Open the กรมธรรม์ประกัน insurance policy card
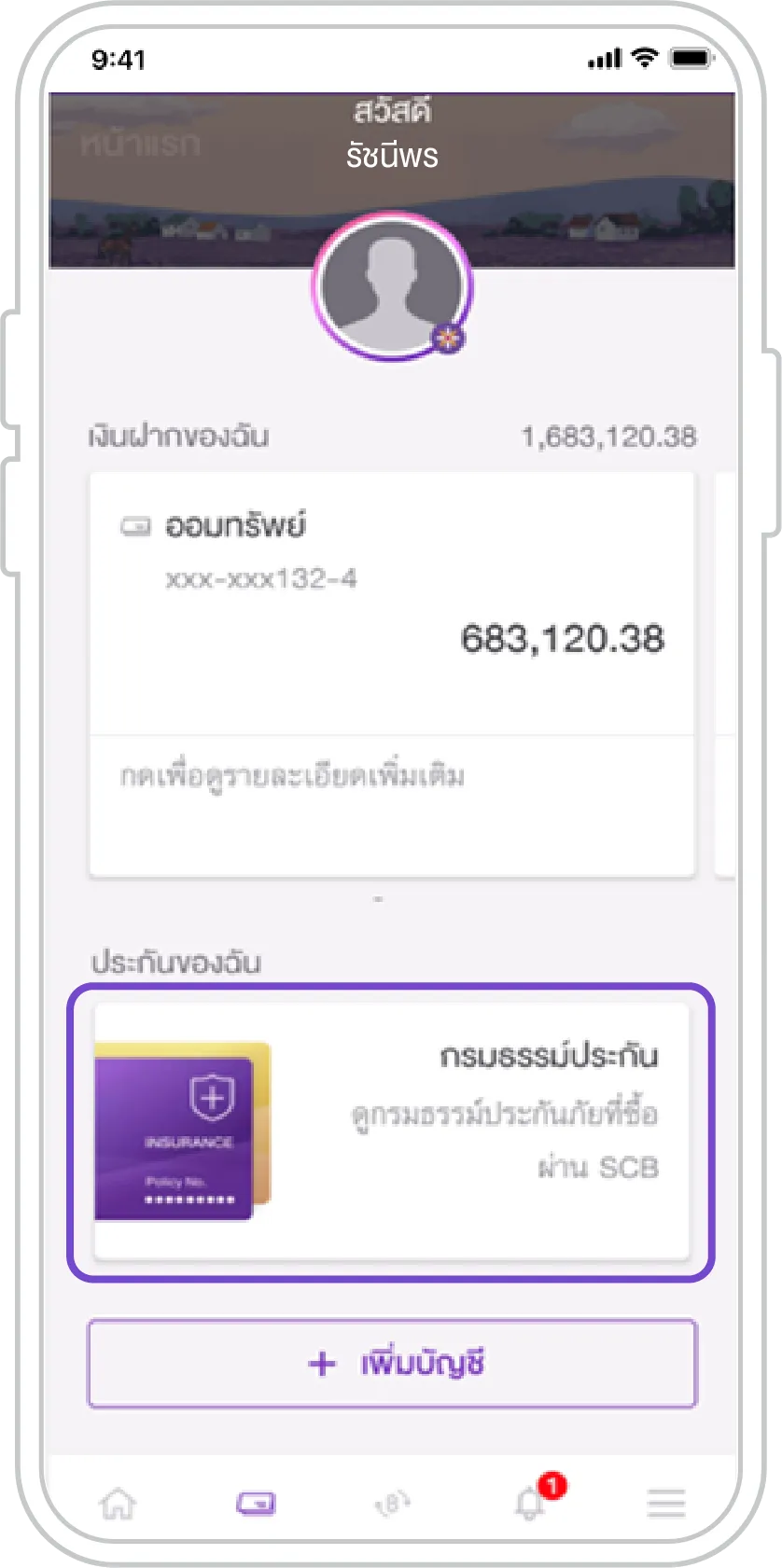The width and height of the screenshot is (782, 1568). point(391,1131)
